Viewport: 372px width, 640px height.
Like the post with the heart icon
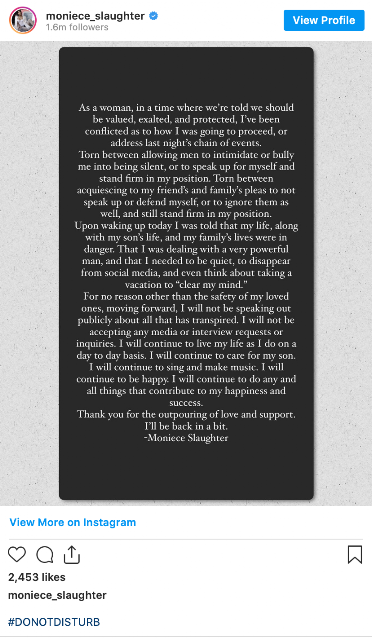pos(17,555)
